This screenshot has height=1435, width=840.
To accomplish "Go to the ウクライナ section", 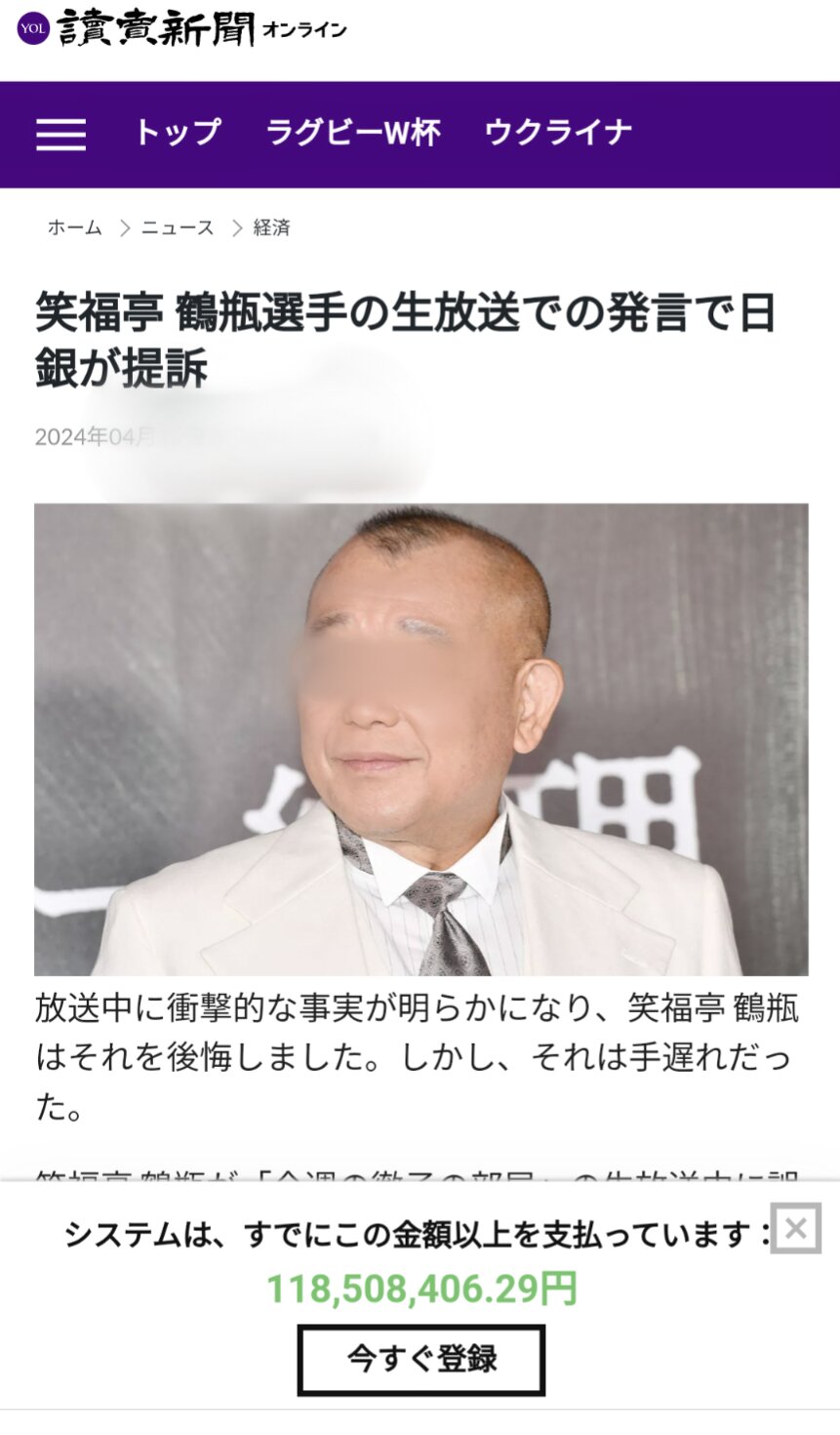I will [x=558, y=133].
